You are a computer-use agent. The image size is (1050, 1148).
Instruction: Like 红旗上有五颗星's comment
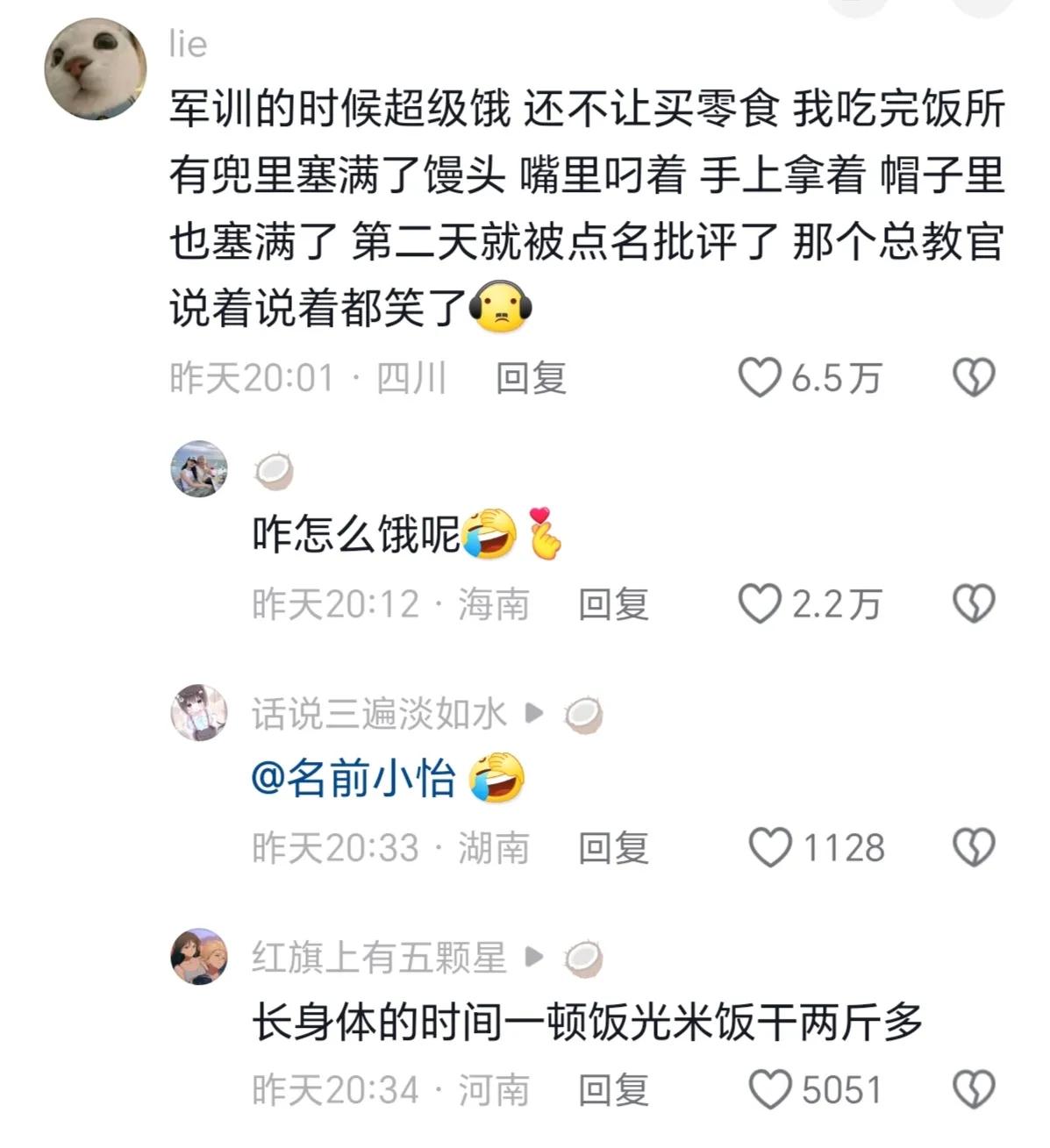pos(770,1090)
